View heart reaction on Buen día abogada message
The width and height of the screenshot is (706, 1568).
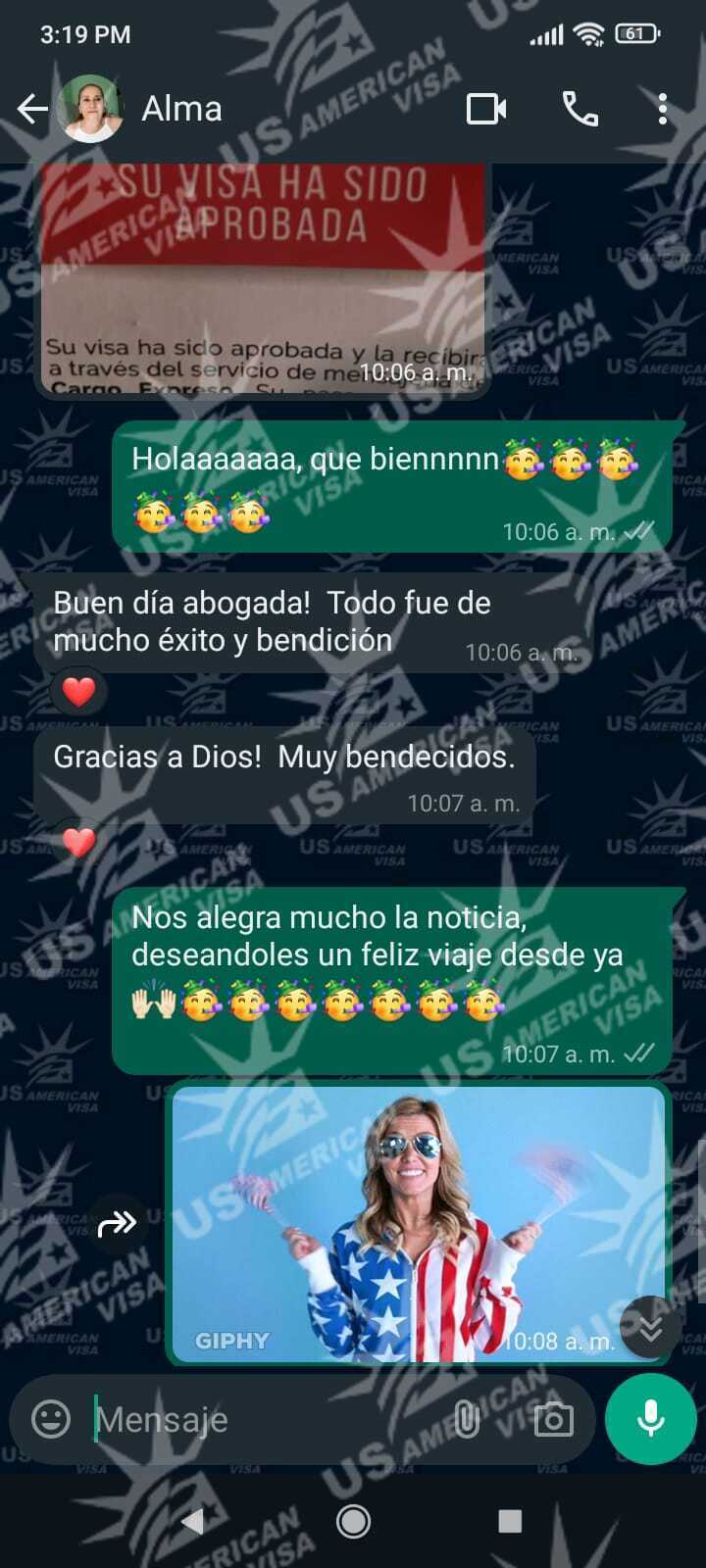coord(78,692)
